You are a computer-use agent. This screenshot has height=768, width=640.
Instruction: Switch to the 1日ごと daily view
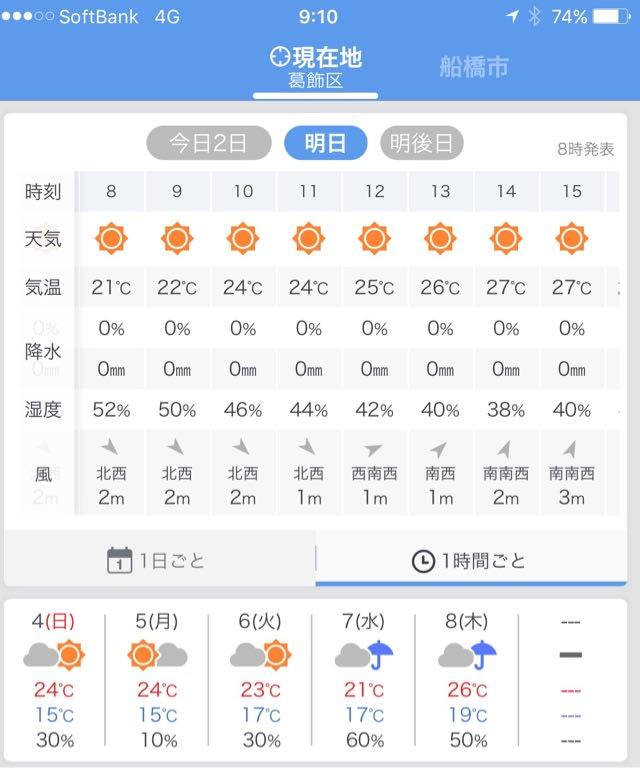click(x=157, y=560)
